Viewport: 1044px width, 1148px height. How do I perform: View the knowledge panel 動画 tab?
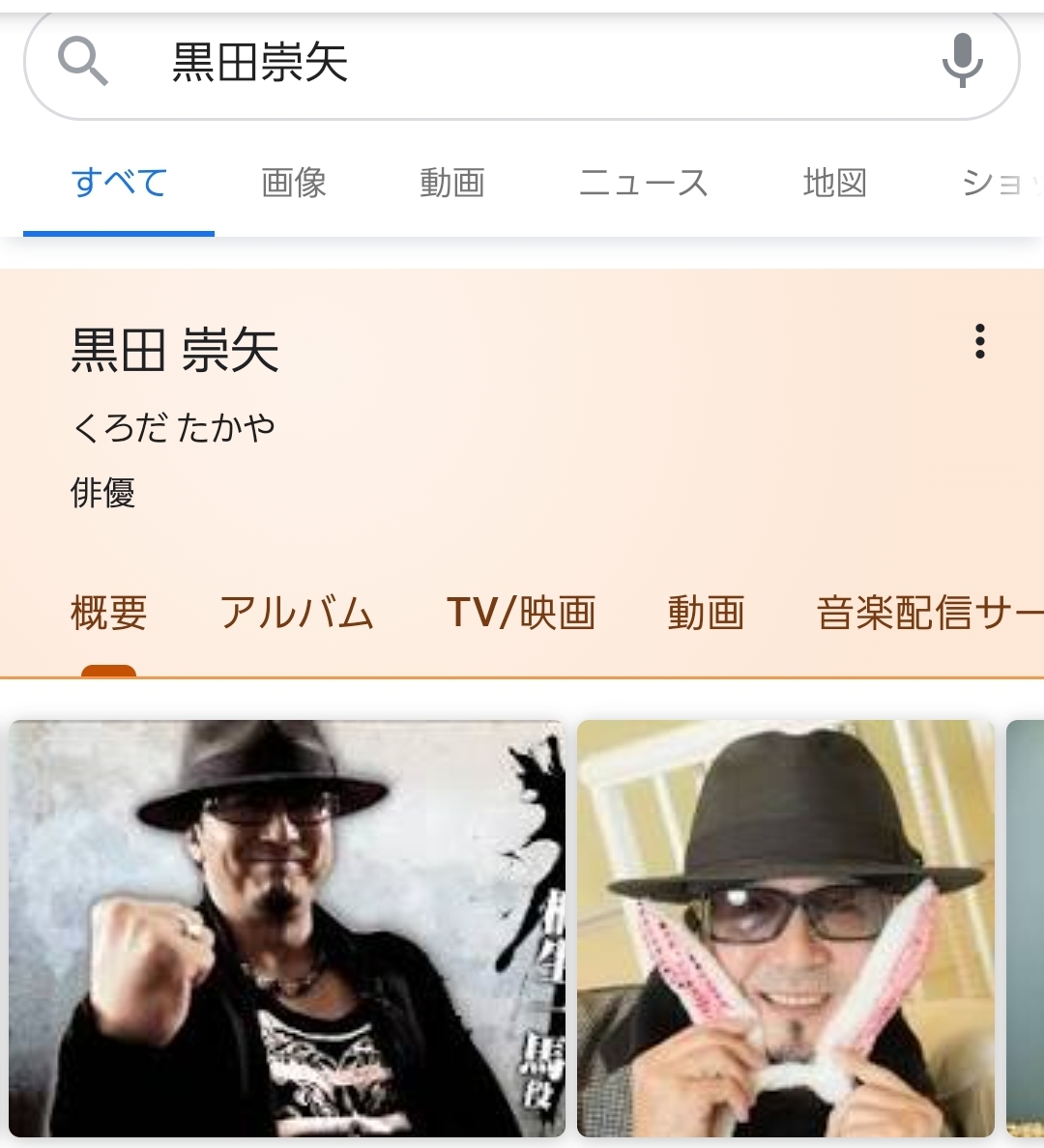pyautogui.click(x=706, y=613)
